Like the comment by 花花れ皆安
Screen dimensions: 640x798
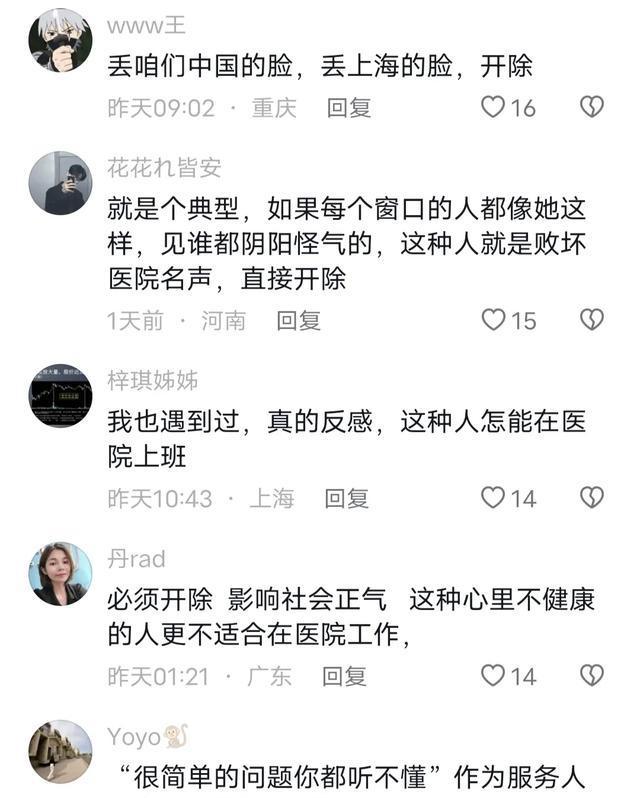pyautogui.click(x=493, y=320)
